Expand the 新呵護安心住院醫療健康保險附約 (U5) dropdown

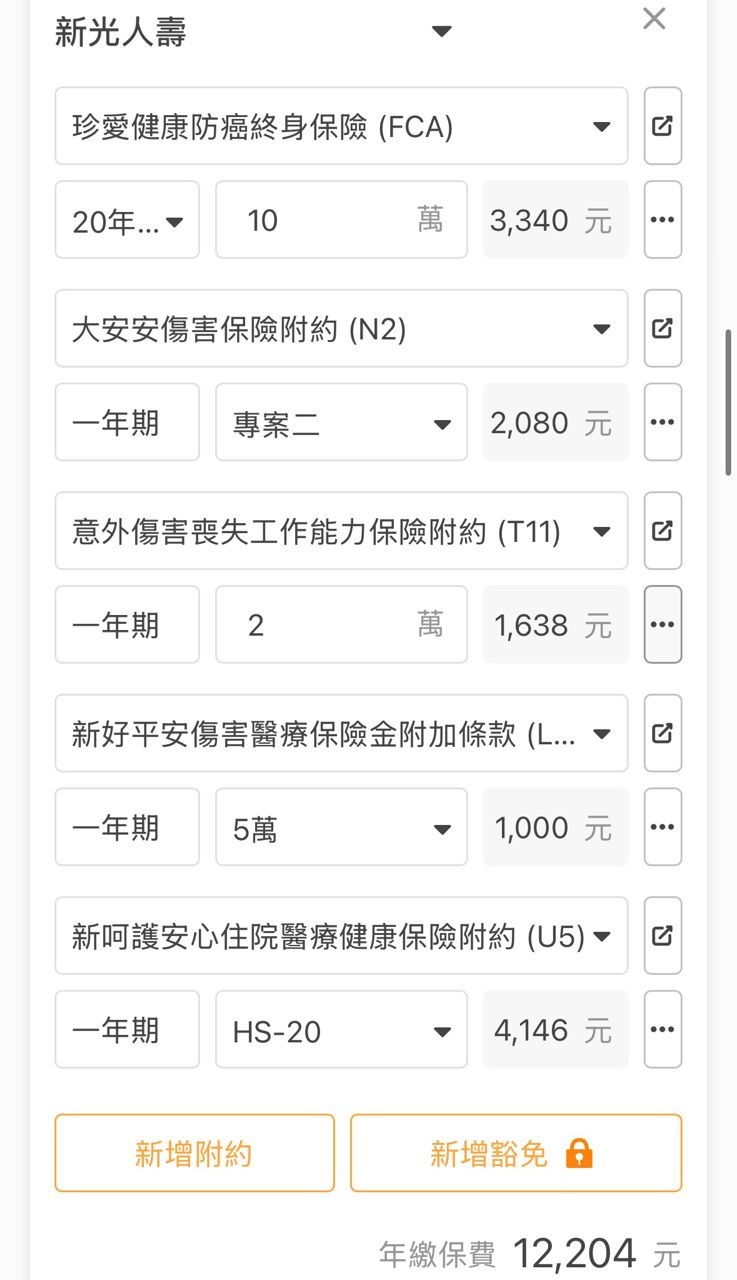(x=341, y=936)
